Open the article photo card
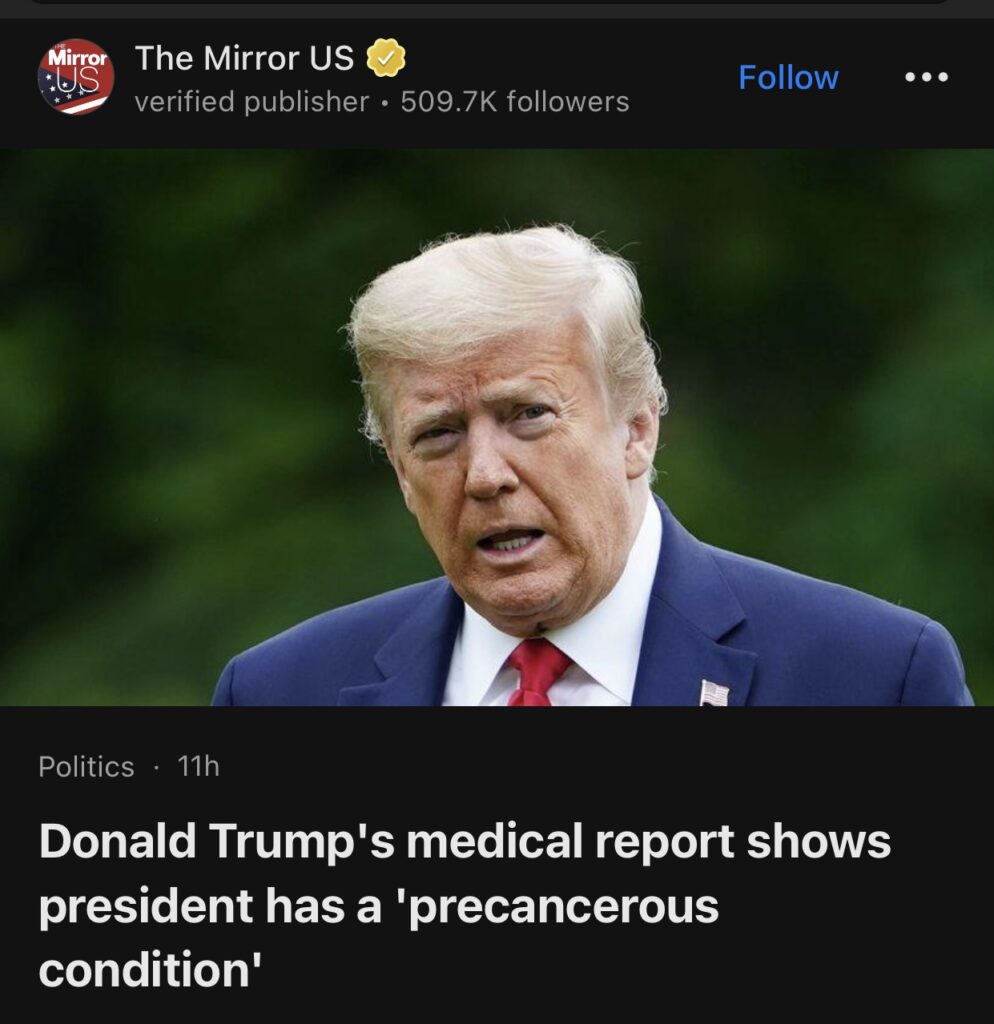 [497, 427]
